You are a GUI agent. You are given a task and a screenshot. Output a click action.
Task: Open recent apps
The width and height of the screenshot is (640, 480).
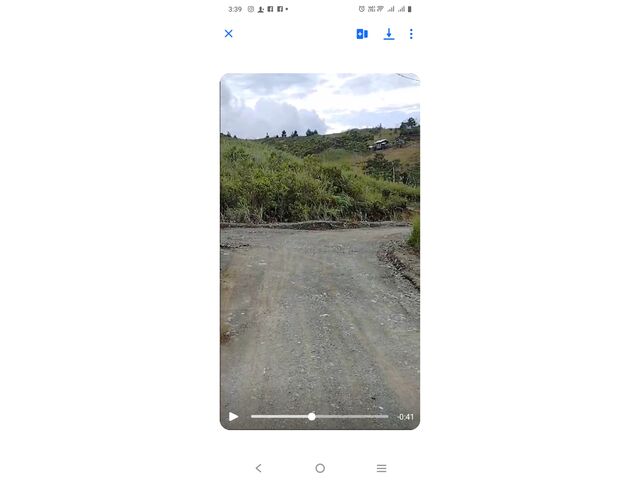381,468
